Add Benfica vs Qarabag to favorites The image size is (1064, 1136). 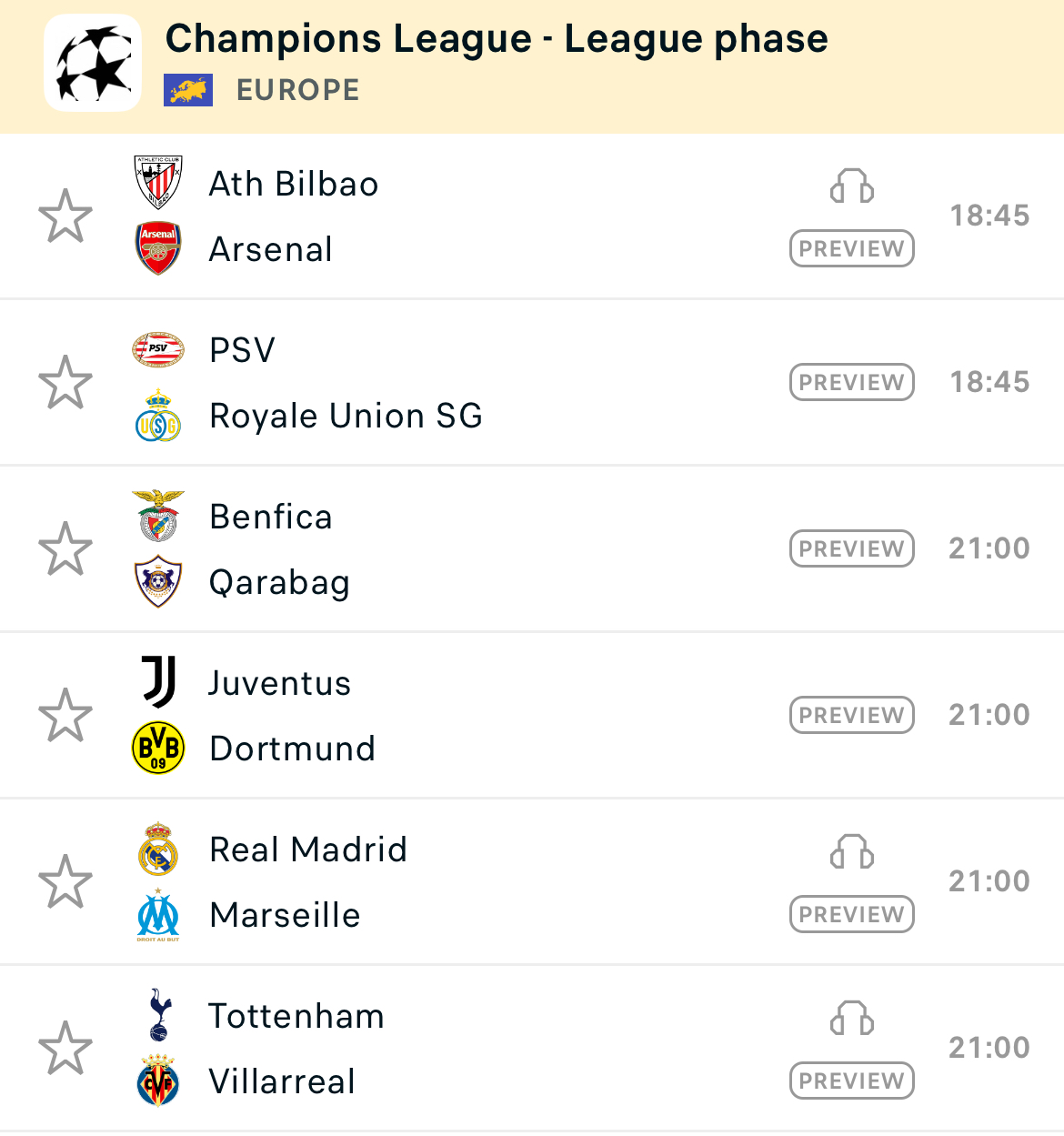(x=65, y=548)
